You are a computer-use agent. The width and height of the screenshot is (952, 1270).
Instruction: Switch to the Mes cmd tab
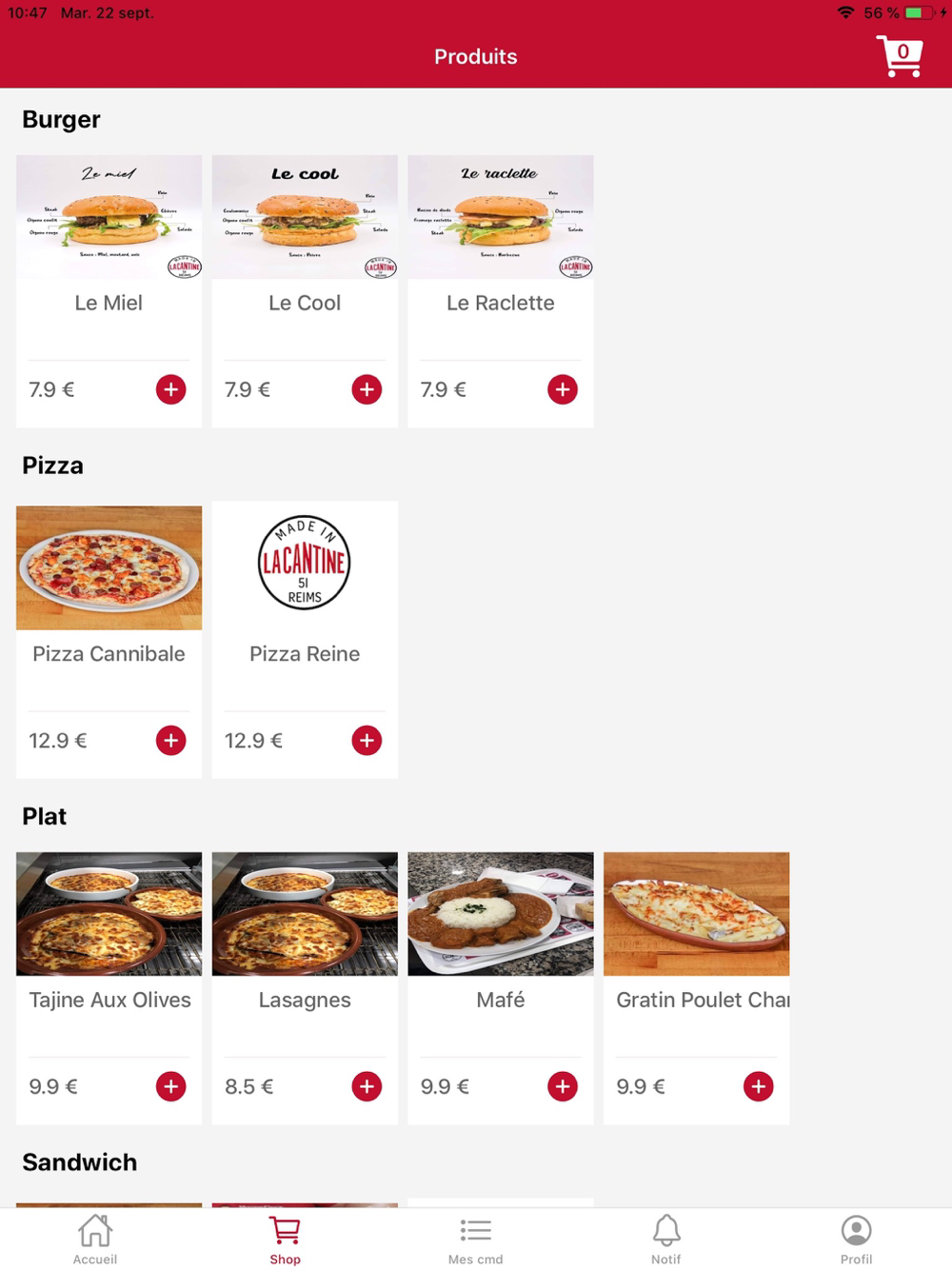(476, 1240)
